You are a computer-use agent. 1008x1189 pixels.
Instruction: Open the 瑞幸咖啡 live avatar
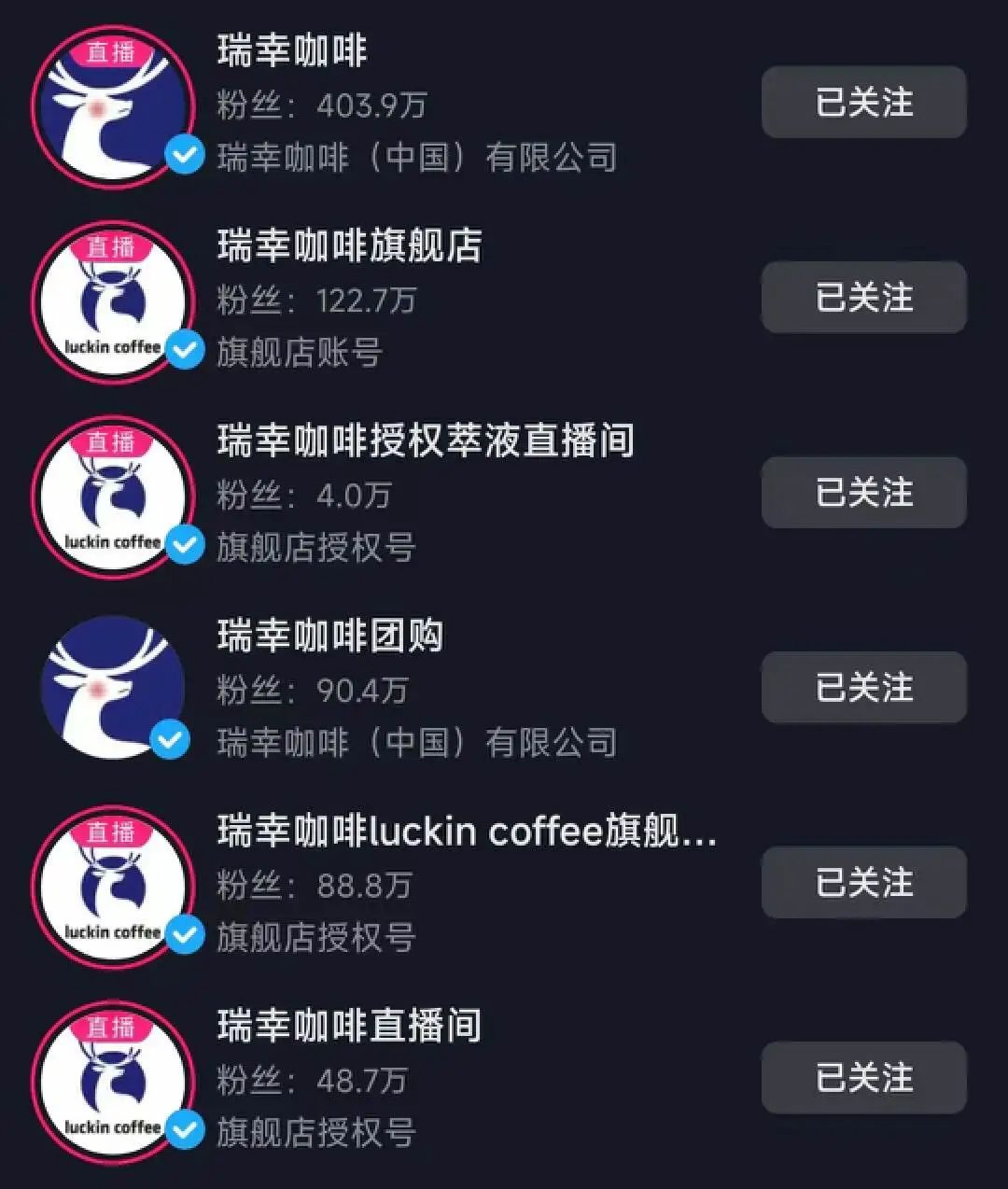[x=113, y=108]
